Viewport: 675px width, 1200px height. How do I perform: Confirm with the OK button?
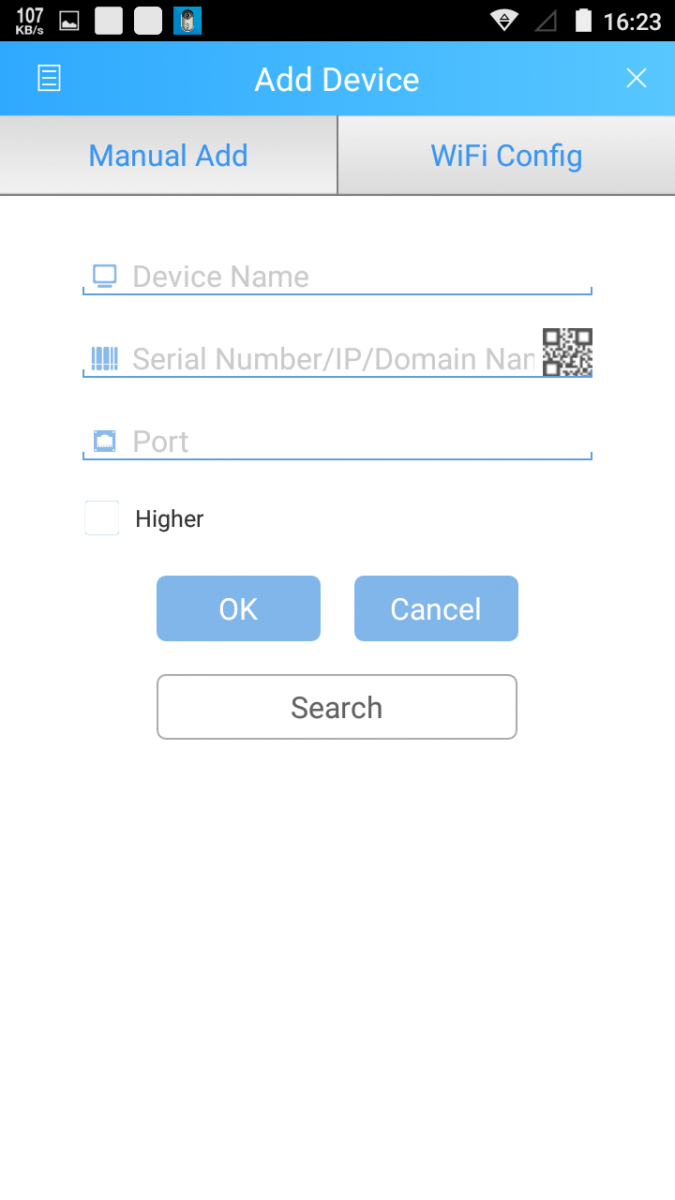(x=238, y=608)
